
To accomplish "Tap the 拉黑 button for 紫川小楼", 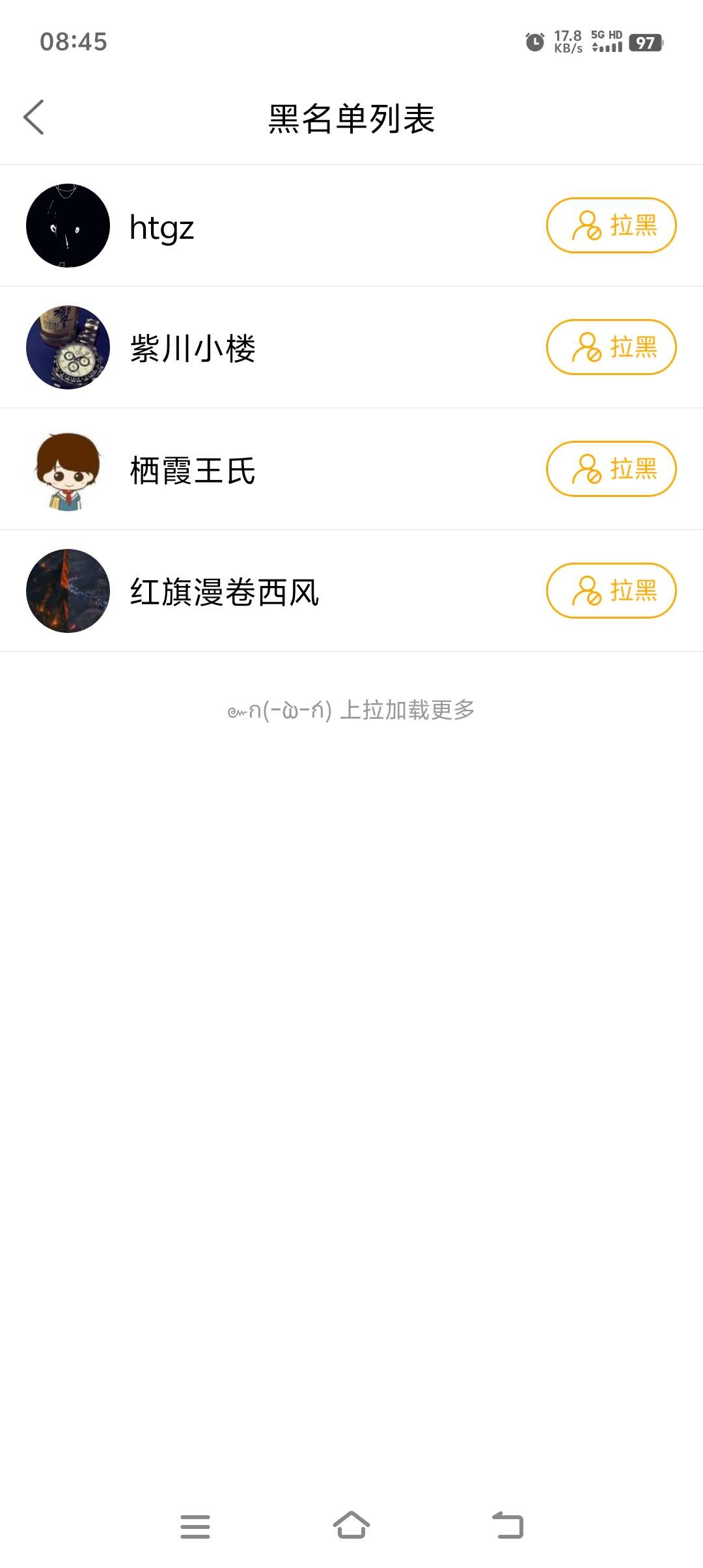I will click(611, 347).
